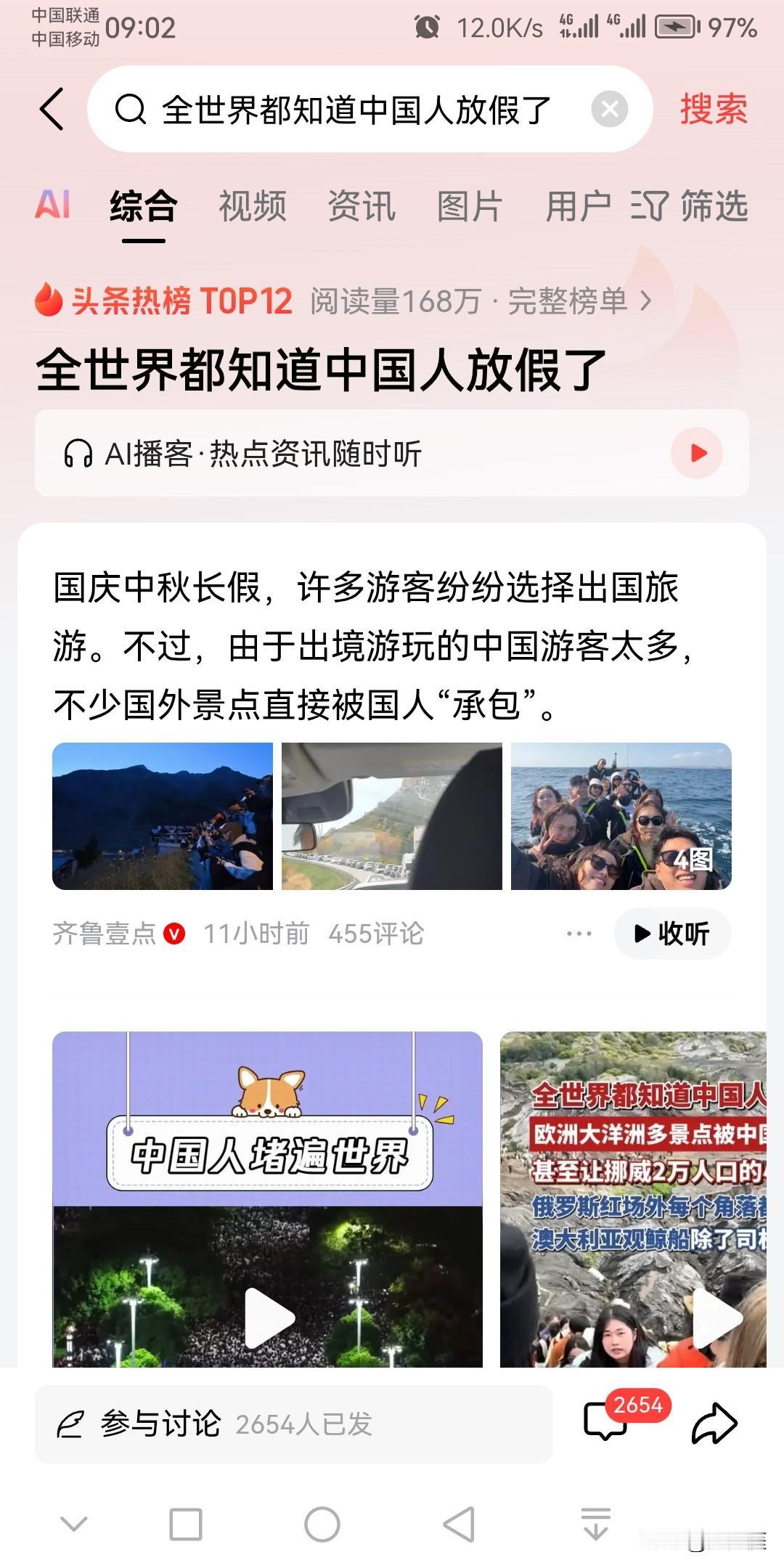784x1568 pixels.
Task: Open the 筛选 filter options
Action: pos(690,206)
